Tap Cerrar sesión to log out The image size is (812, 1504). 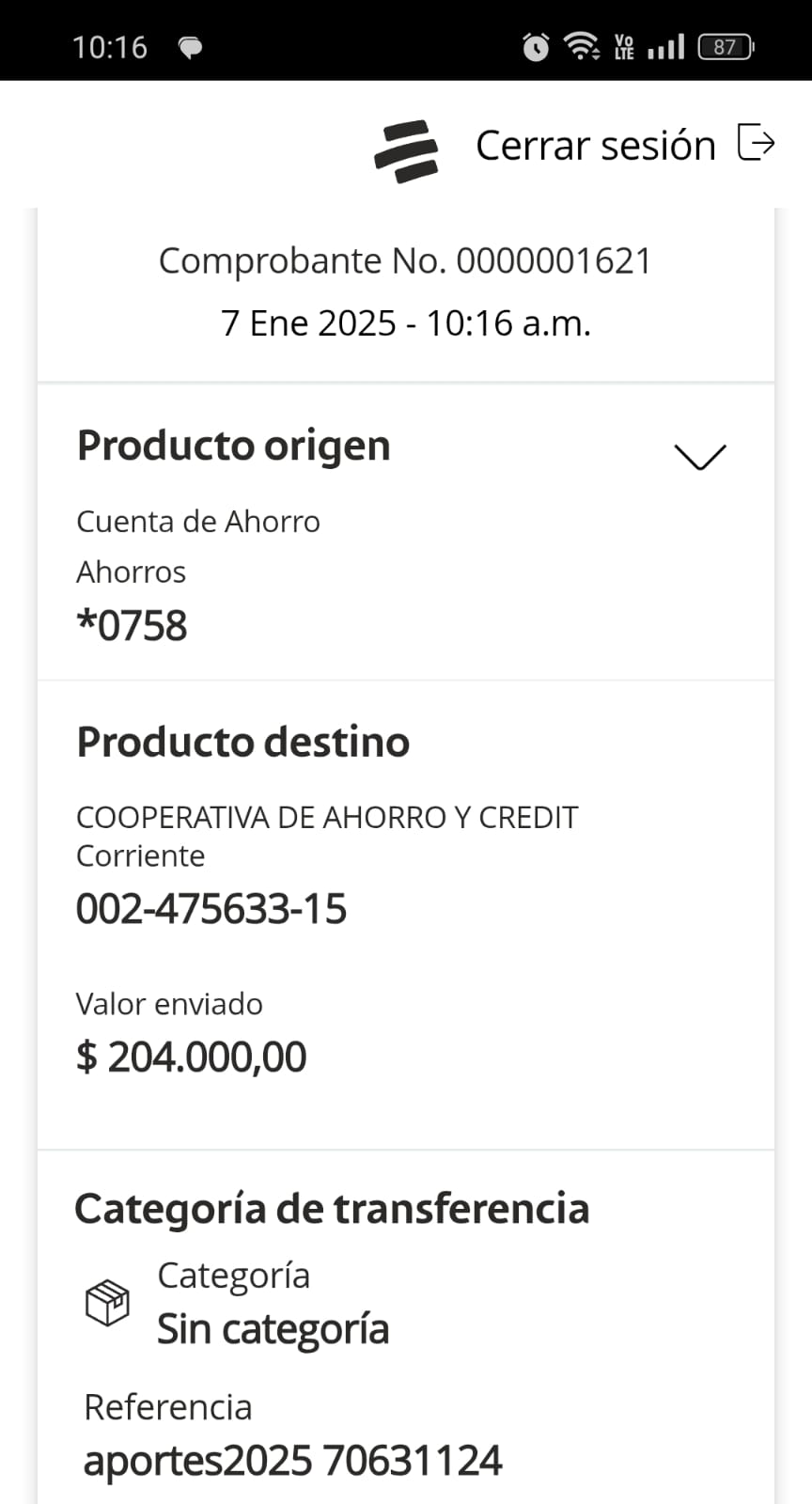[625, 145]
